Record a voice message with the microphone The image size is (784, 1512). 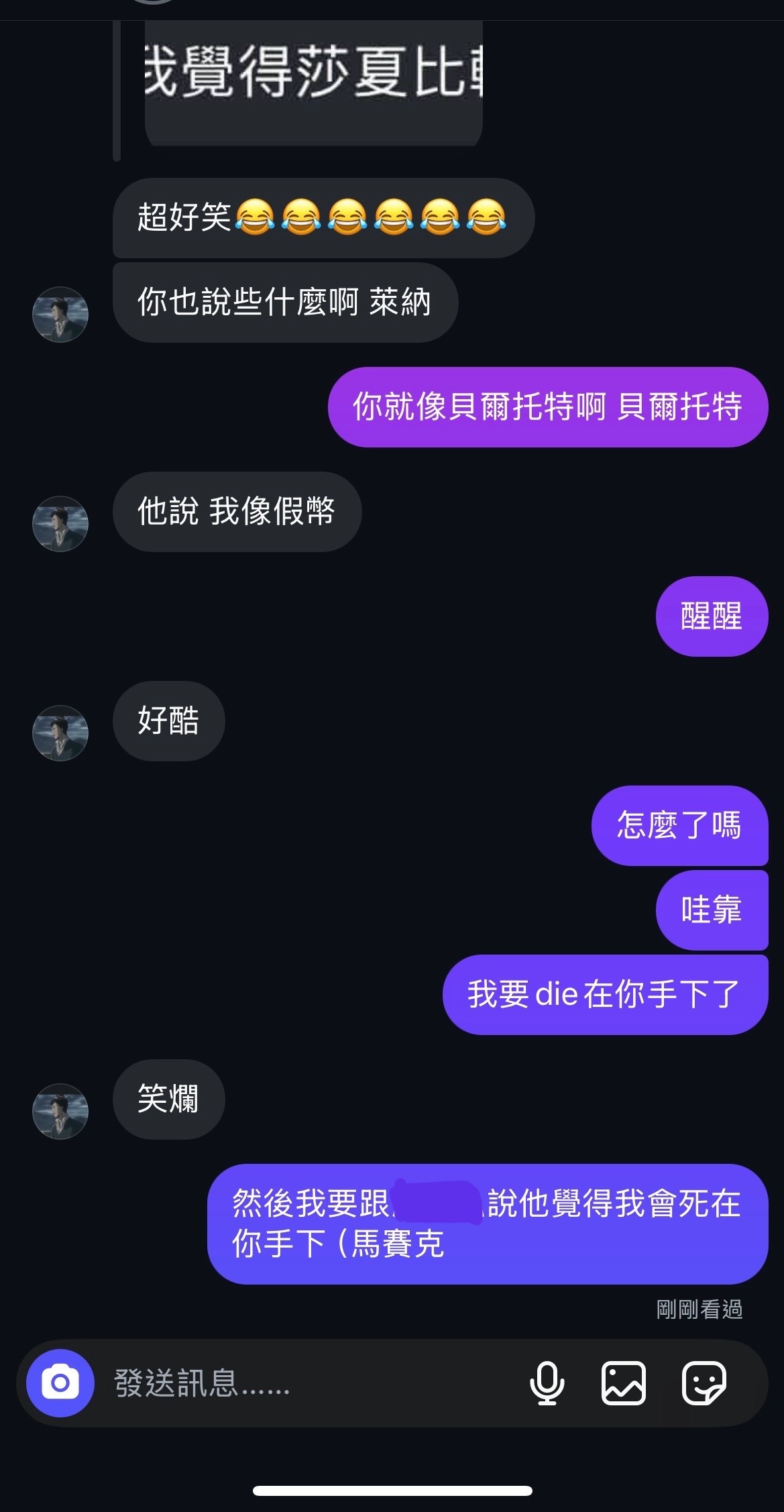(x=547, y=1383)
